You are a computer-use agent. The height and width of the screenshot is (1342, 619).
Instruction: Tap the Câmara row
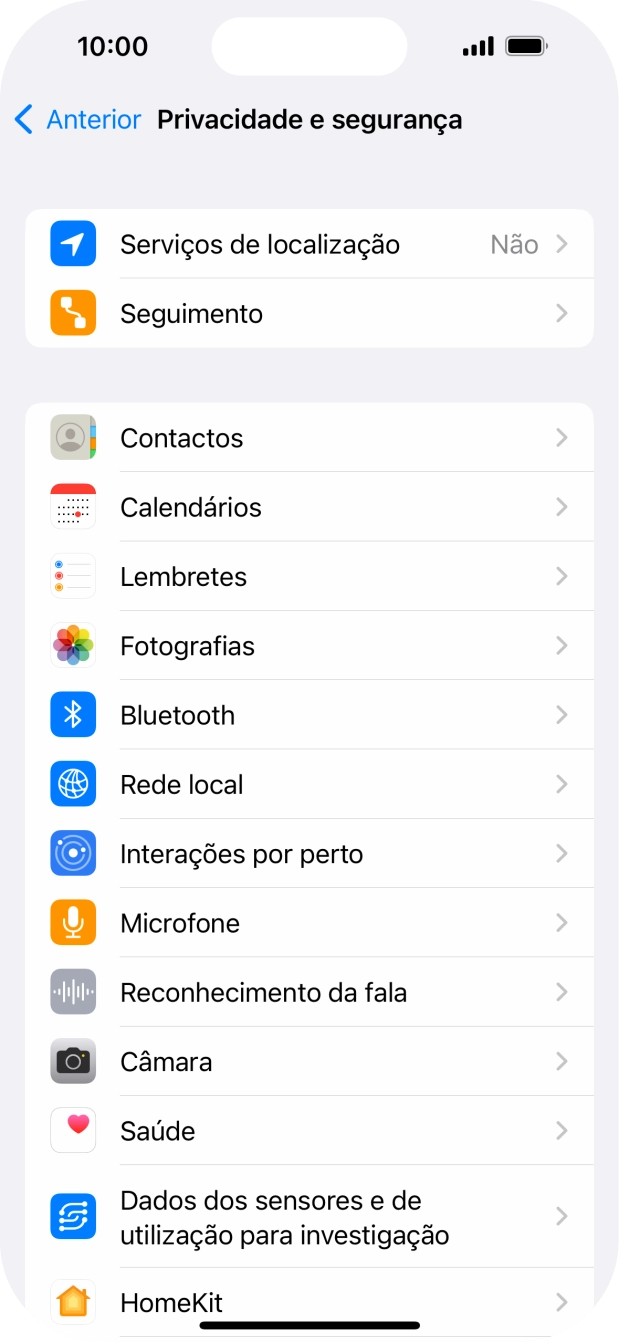(x=309, y=1062)
